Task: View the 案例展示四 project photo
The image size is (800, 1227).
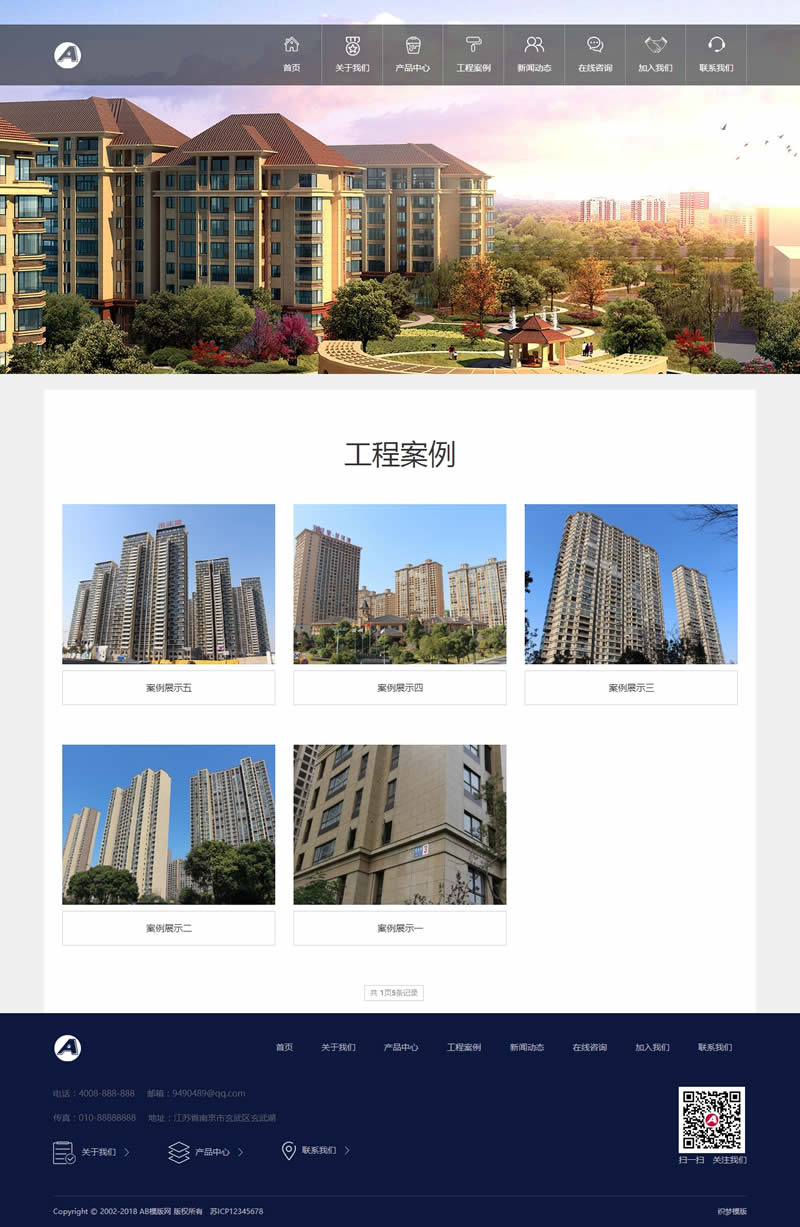Action: coord(399,583)
